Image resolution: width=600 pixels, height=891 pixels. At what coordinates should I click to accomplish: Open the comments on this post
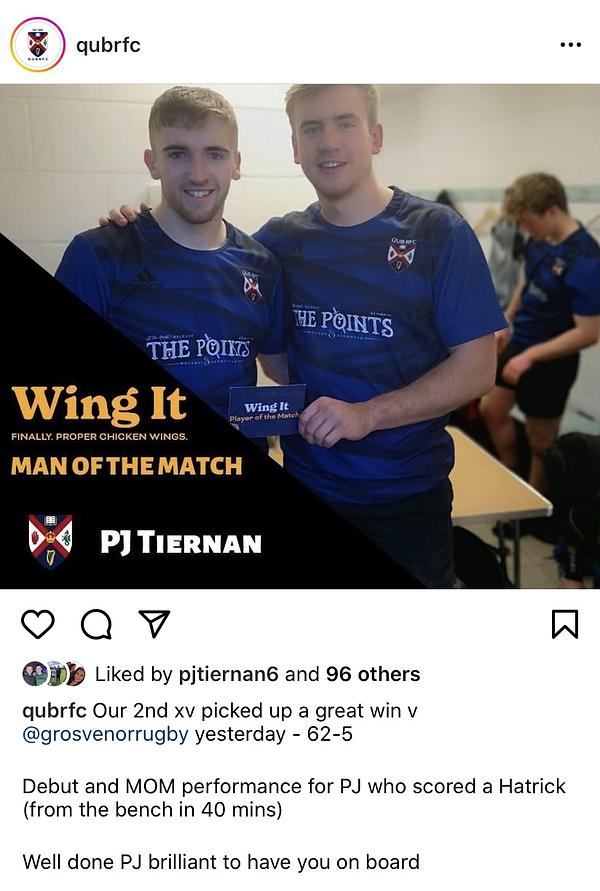tap(96, 624)
